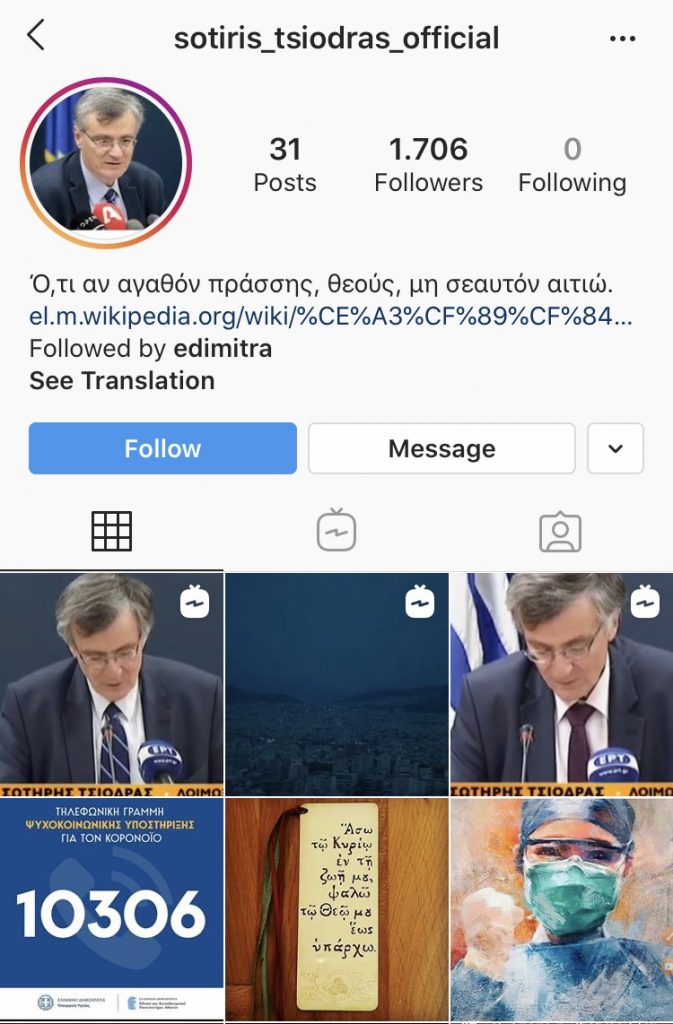Image resolution: width=673 pixels, height=1024 pixels.
Task: Switch to the tagged photos tab
Action: [560, 531]
